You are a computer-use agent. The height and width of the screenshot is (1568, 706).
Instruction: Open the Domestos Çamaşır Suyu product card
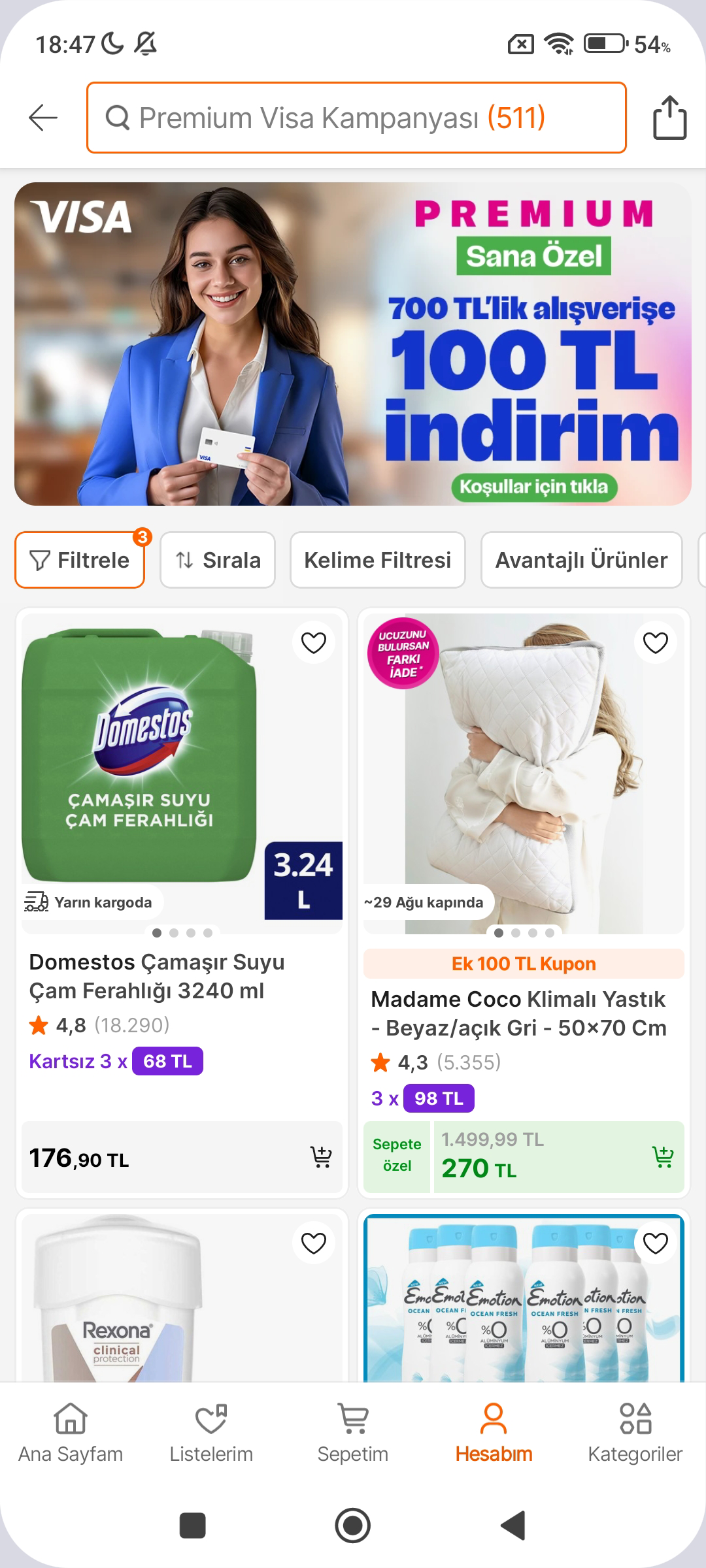157,976
